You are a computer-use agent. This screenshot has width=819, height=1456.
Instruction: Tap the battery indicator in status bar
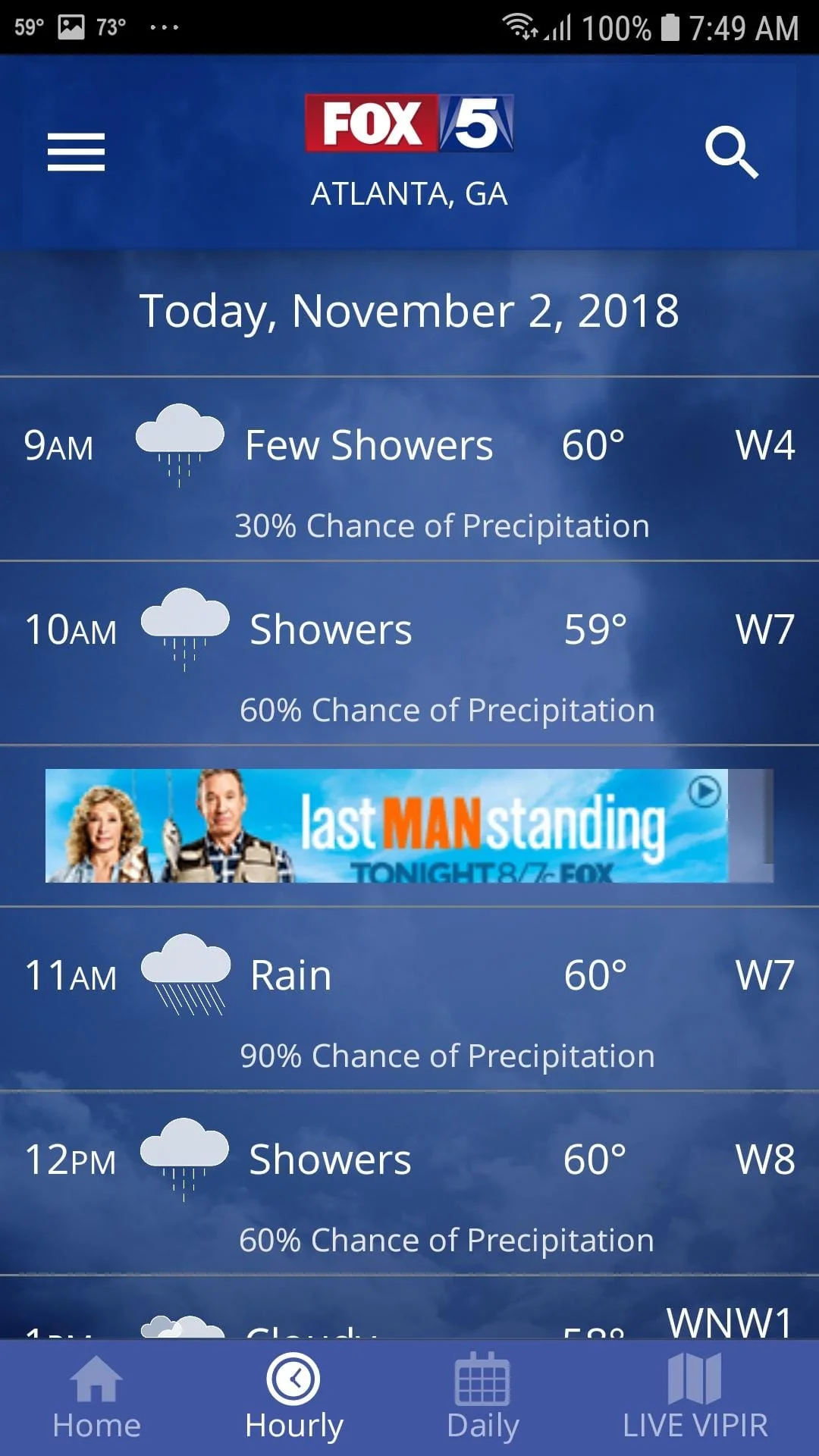[670, 27]
